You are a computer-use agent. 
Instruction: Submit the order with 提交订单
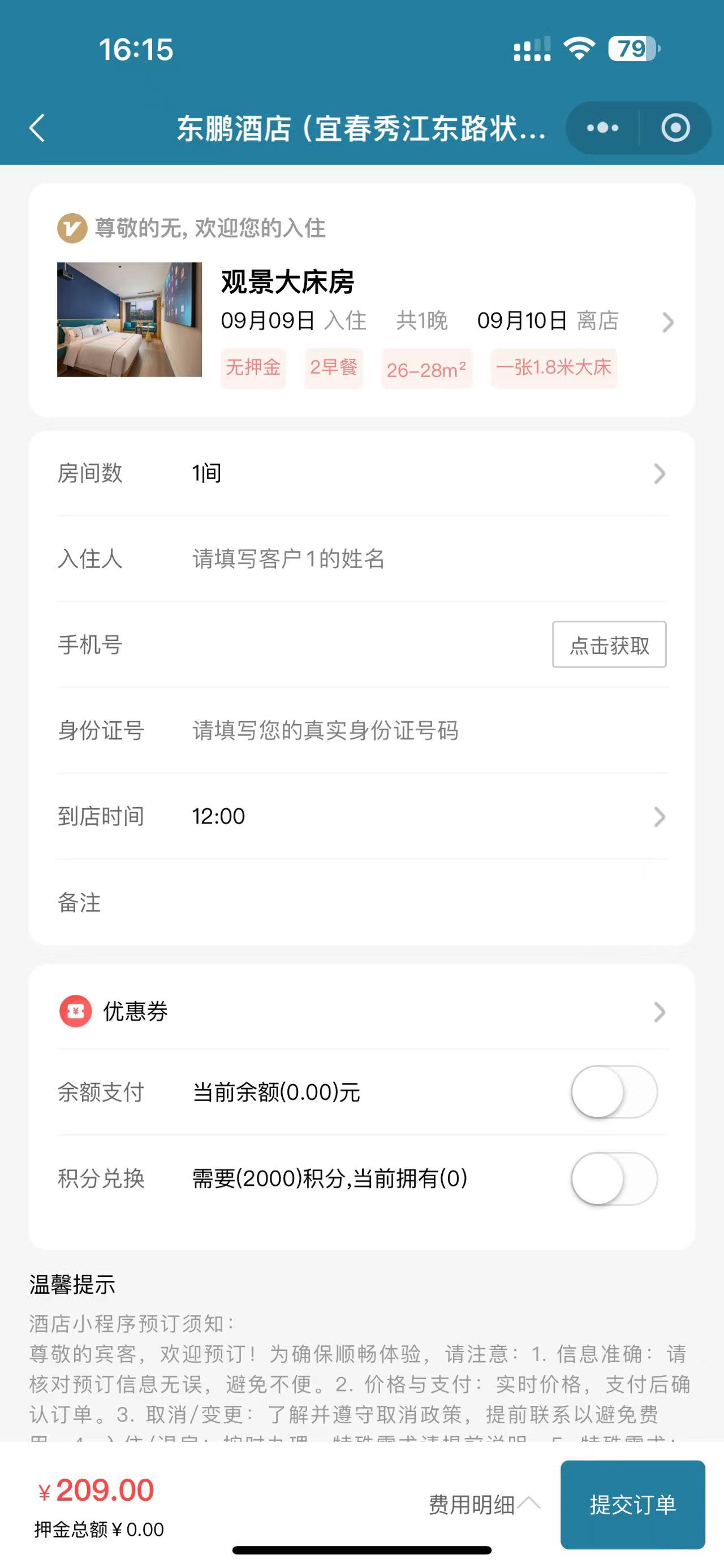[x=633, y=1505]
